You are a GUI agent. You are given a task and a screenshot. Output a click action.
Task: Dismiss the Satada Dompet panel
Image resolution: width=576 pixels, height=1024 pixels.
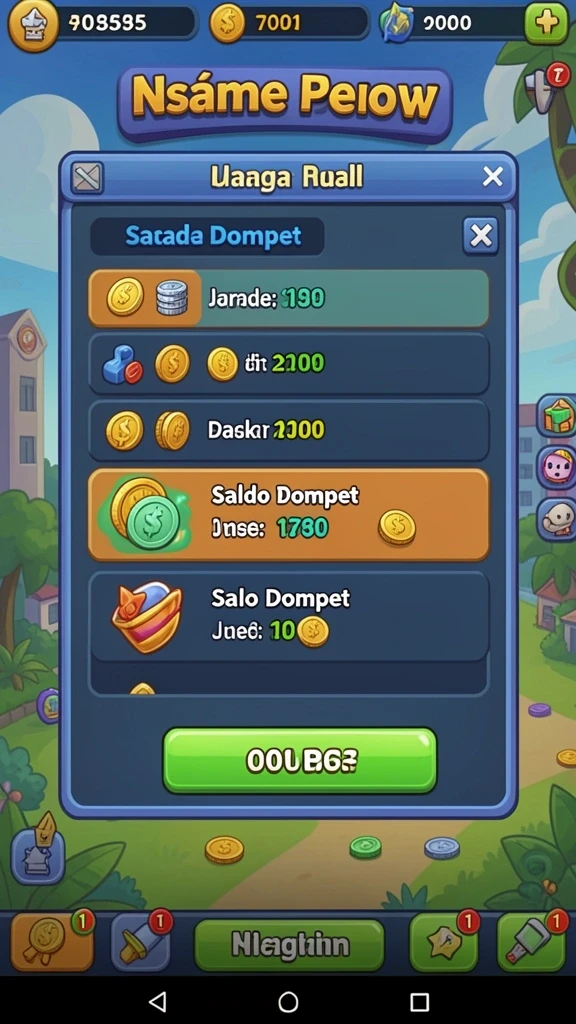[x=481, y=236]
